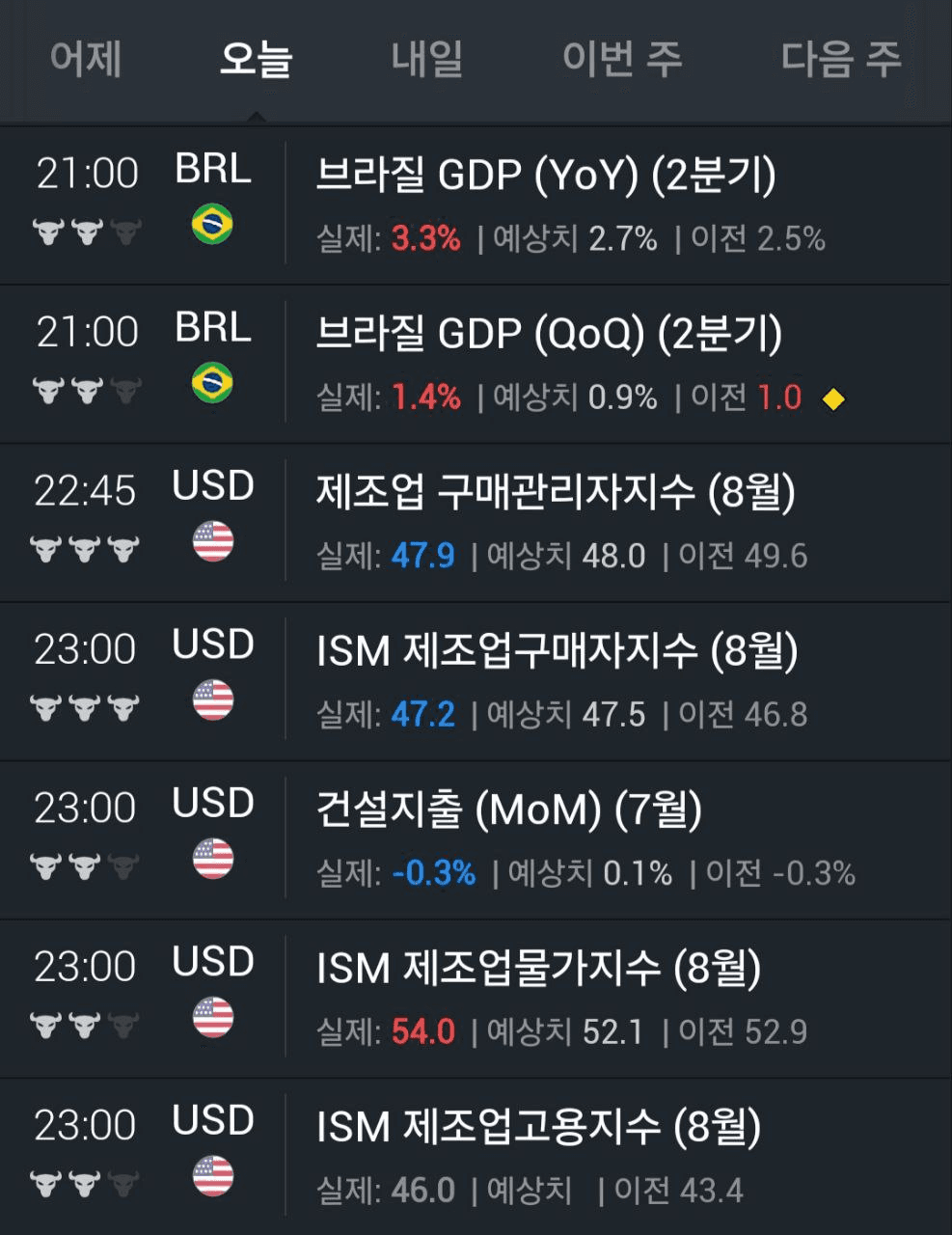
Task: Open the 브라질 GDP (YoY) (2분기) event
Action: point(546,177)
